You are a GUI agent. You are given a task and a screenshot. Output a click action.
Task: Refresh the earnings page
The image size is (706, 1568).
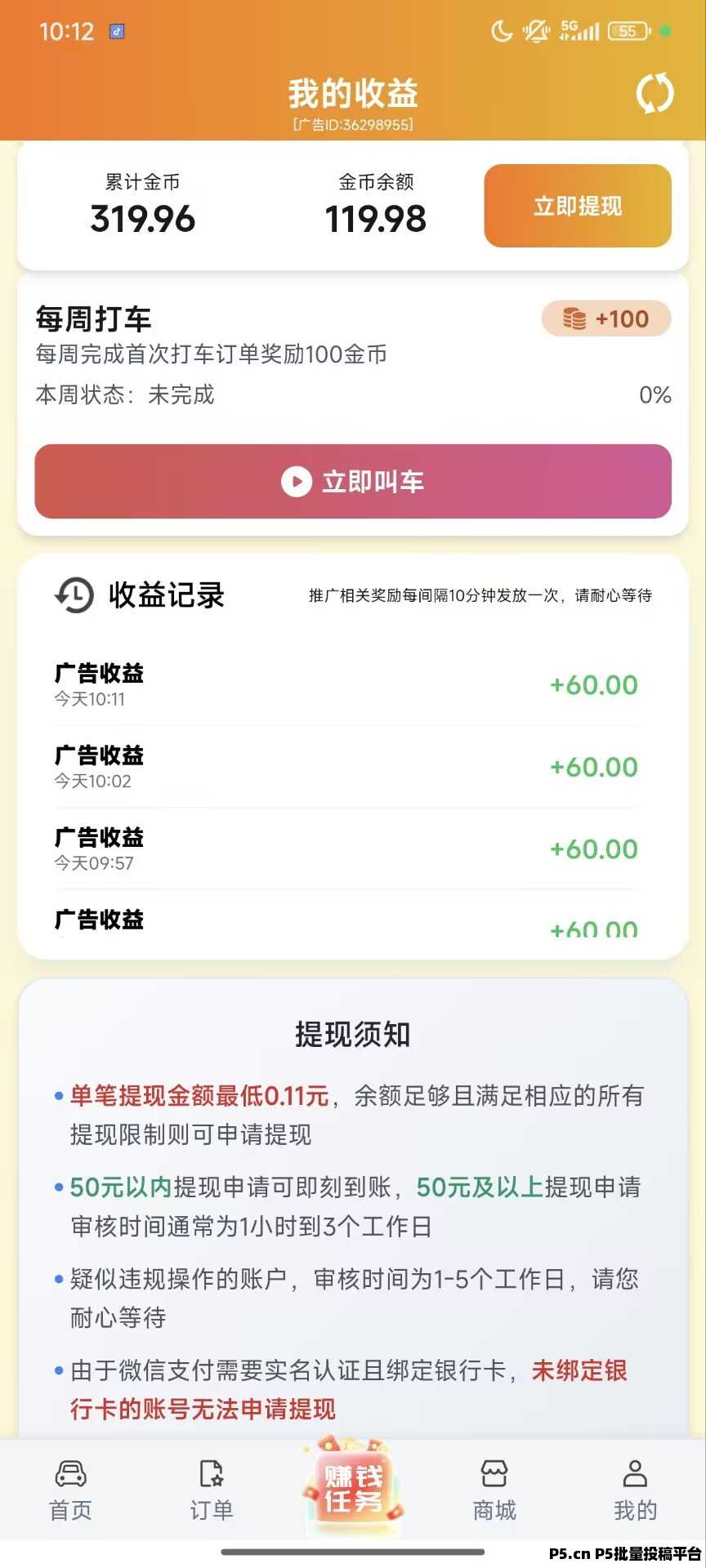[x=655, y=93]
